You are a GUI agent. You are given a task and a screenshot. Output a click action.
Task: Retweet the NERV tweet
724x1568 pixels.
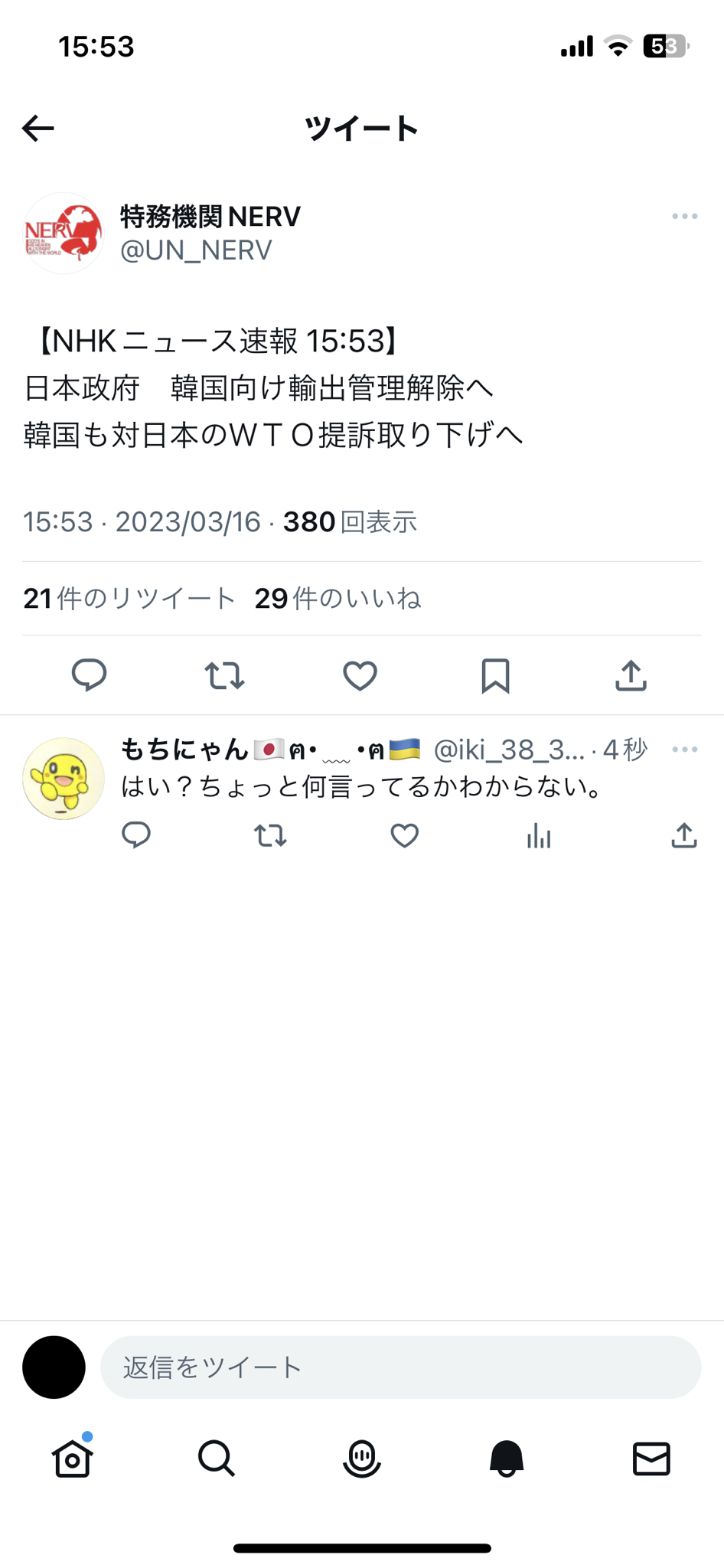pyautogui.click(x=224, y=675)
